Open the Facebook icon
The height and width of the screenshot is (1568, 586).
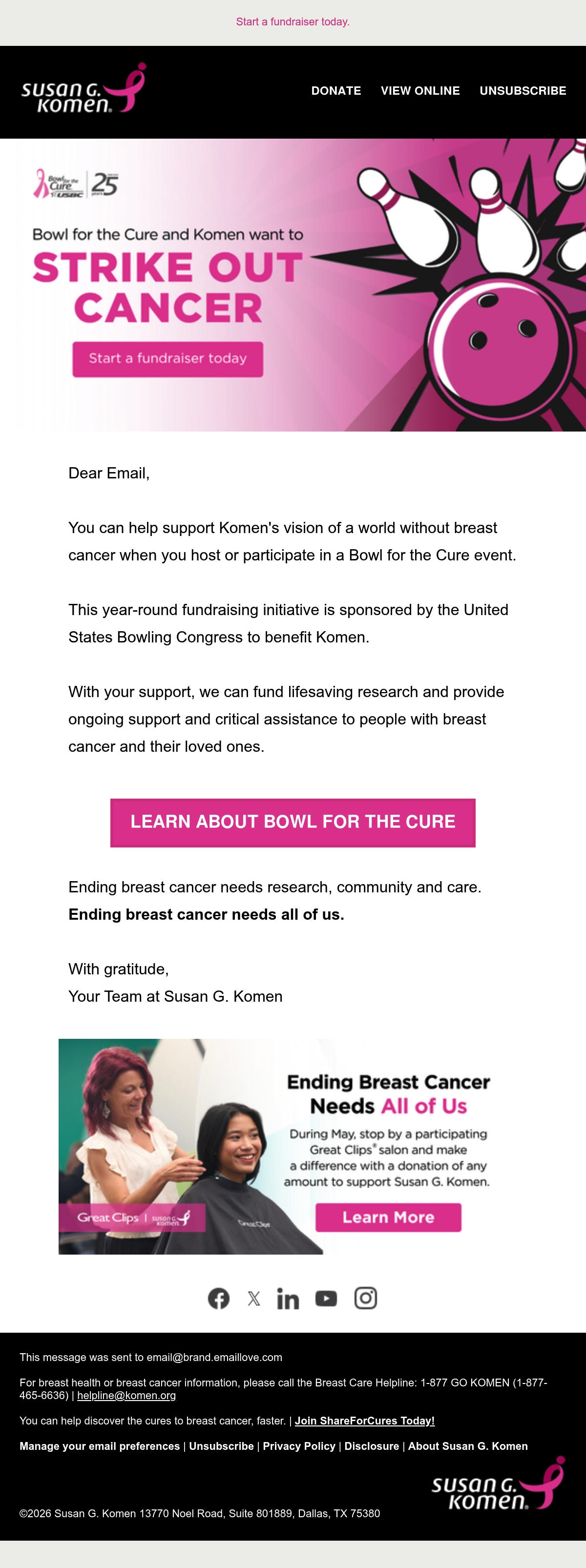click(x=219, y=1298)
